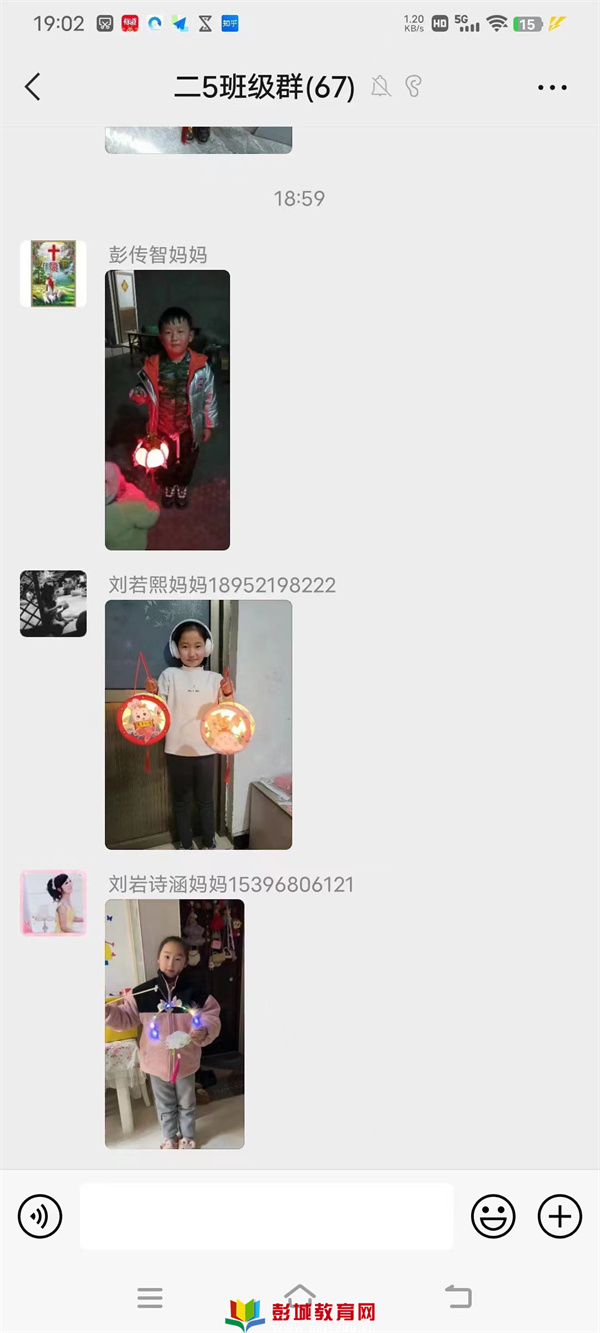
Task: Open the plus attachment menu
Action: (x=559, y=1217)
